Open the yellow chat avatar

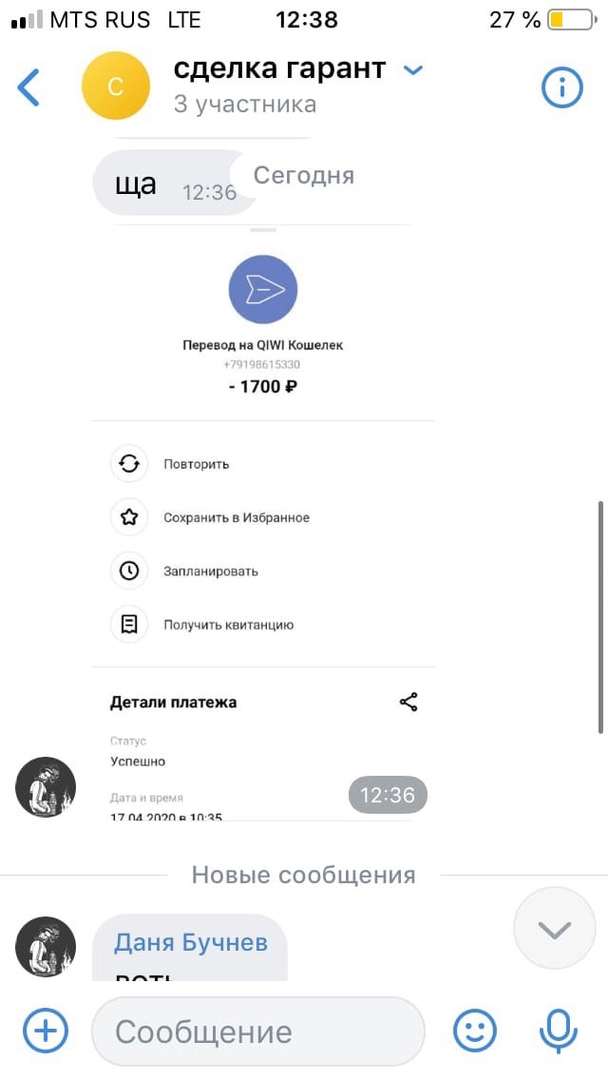115,88
